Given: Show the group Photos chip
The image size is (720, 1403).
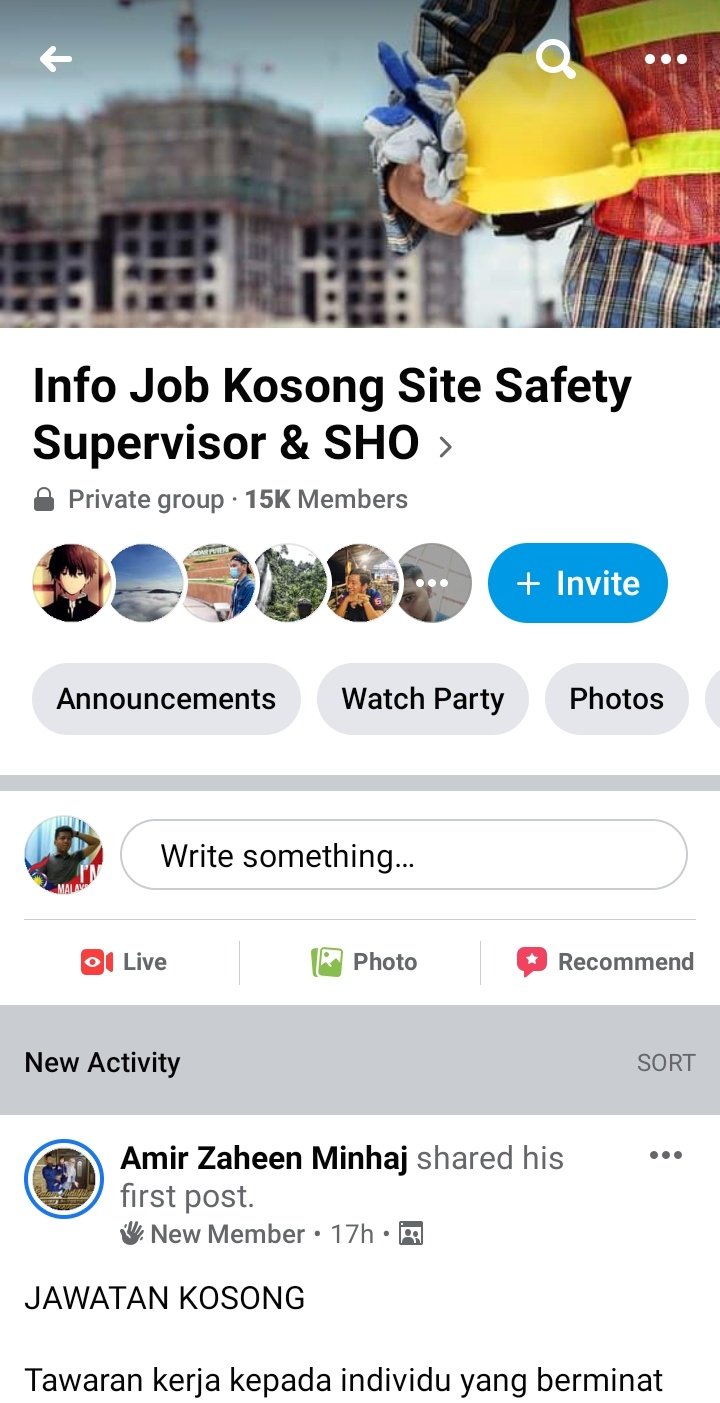Looking at the screenshot, I should [x=616, y=699].
